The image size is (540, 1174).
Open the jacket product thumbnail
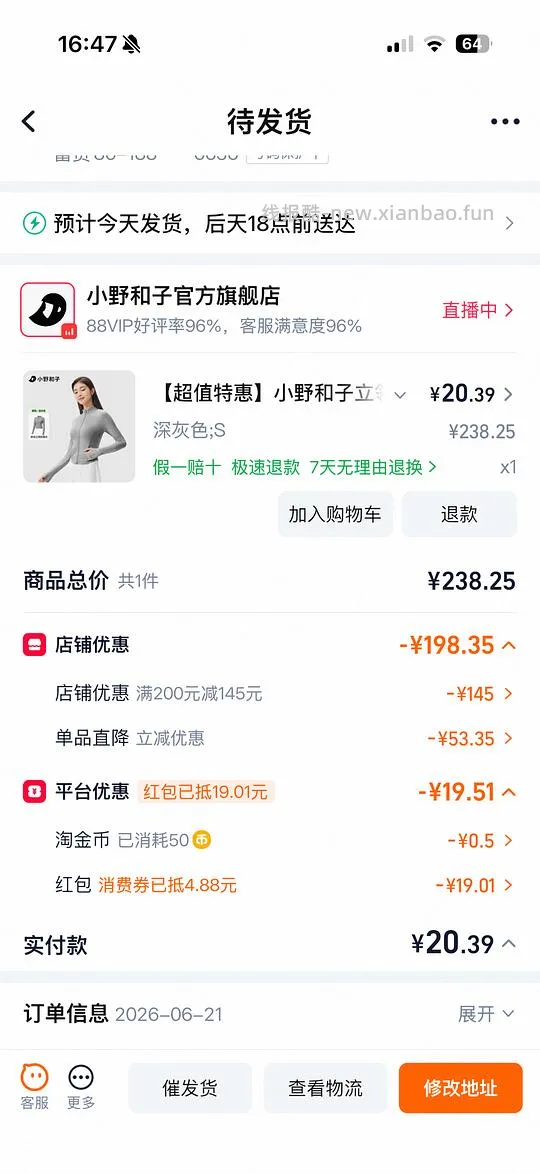click(79, 426)
